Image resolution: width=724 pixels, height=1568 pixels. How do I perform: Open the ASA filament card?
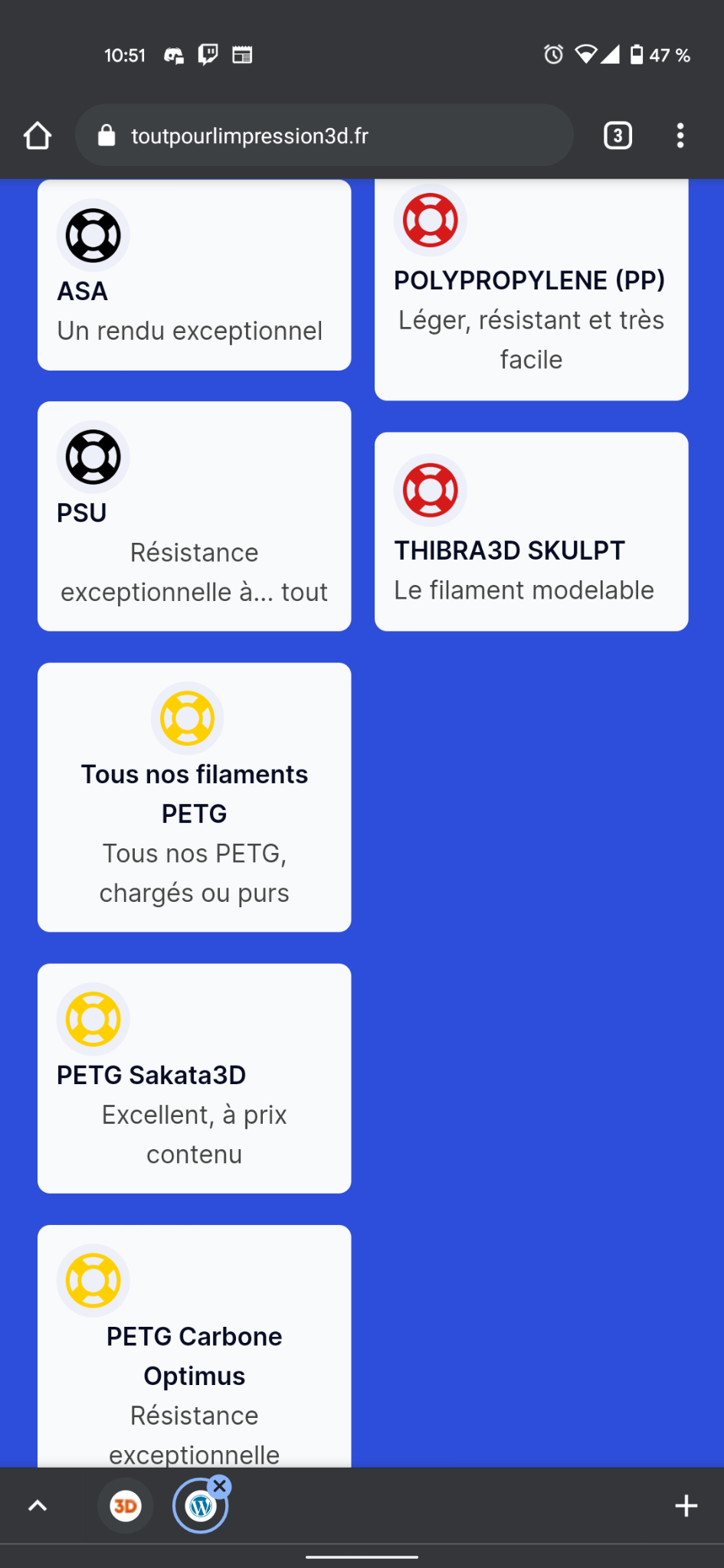[x=195, y=275]
